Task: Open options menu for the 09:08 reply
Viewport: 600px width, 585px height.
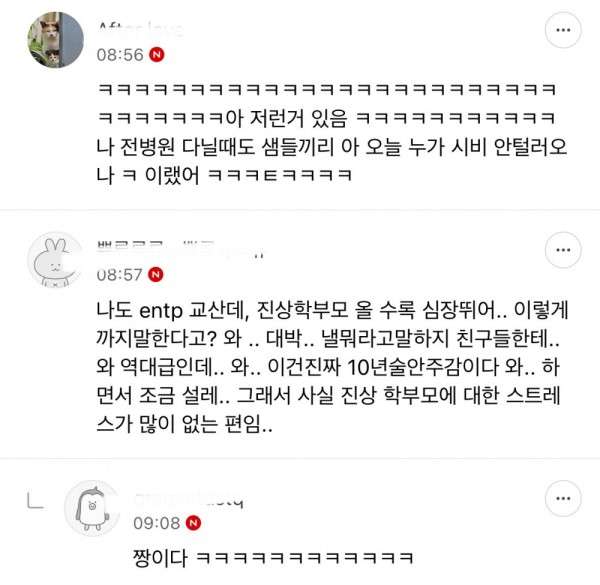Action: (x=562, y=499)
